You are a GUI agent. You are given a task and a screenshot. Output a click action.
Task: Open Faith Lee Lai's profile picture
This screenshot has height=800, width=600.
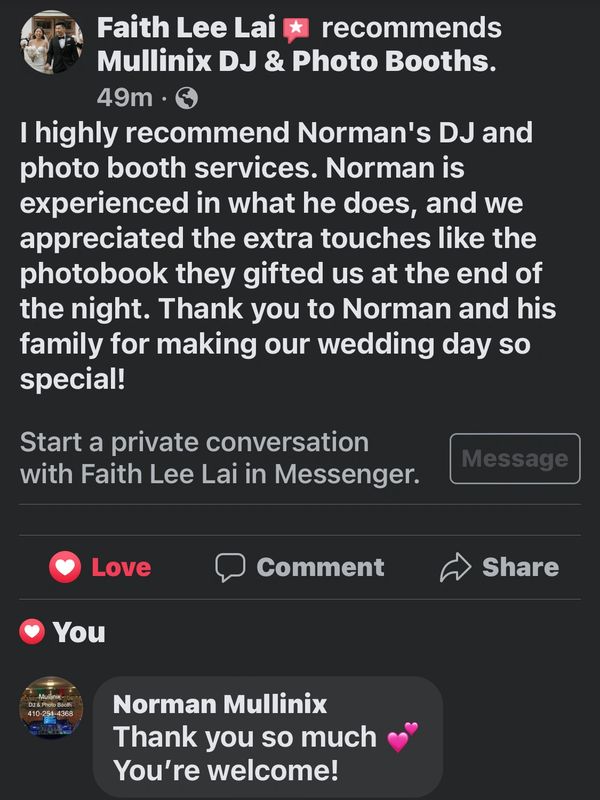coord(52,43)
